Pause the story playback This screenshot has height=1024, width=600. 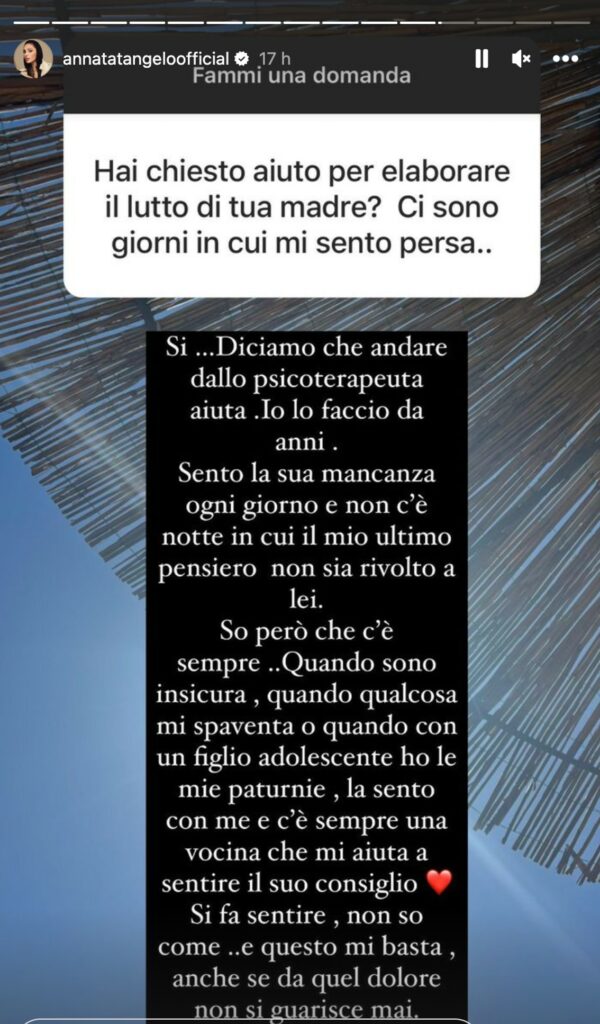tap(482, 59)
